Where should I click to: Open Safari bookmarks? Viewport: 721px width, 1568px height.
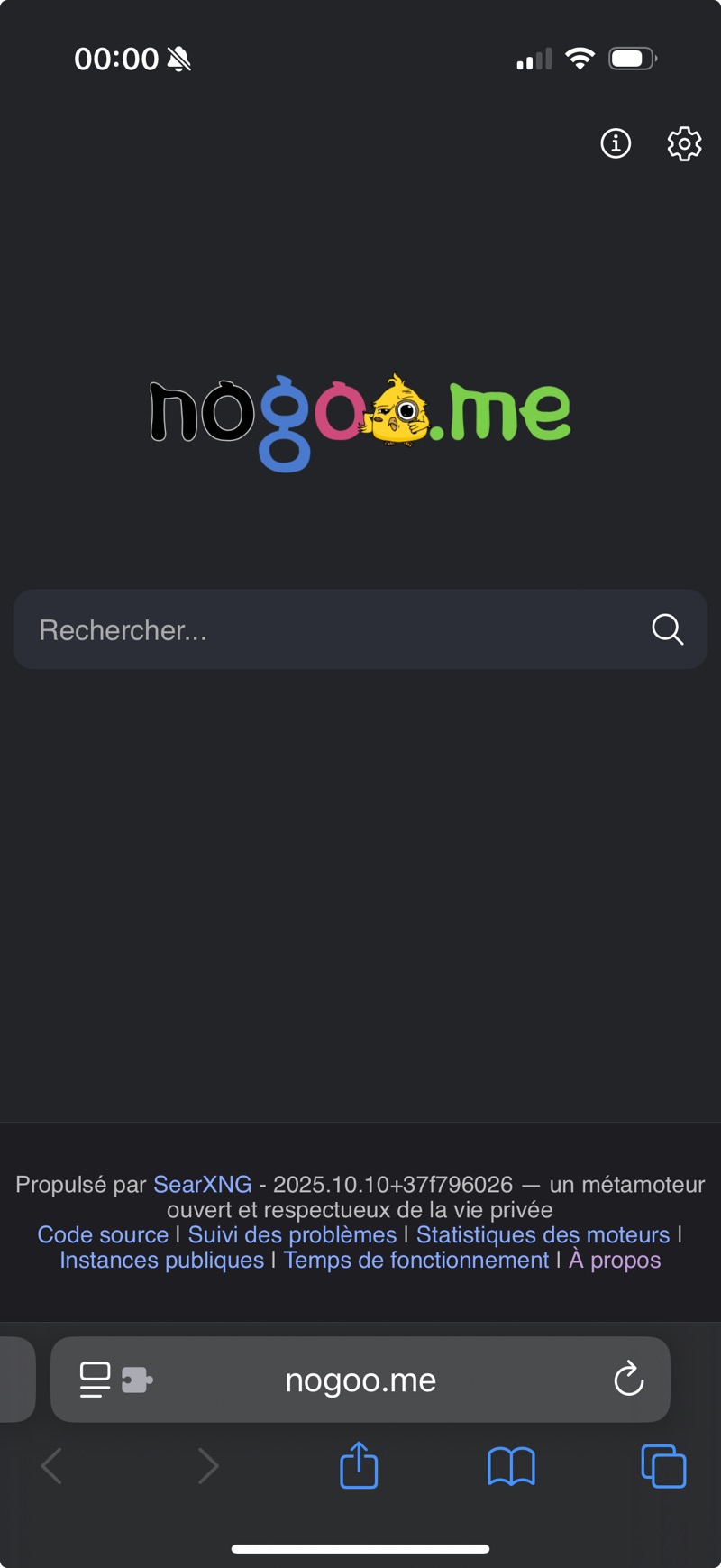[511, 1465]
